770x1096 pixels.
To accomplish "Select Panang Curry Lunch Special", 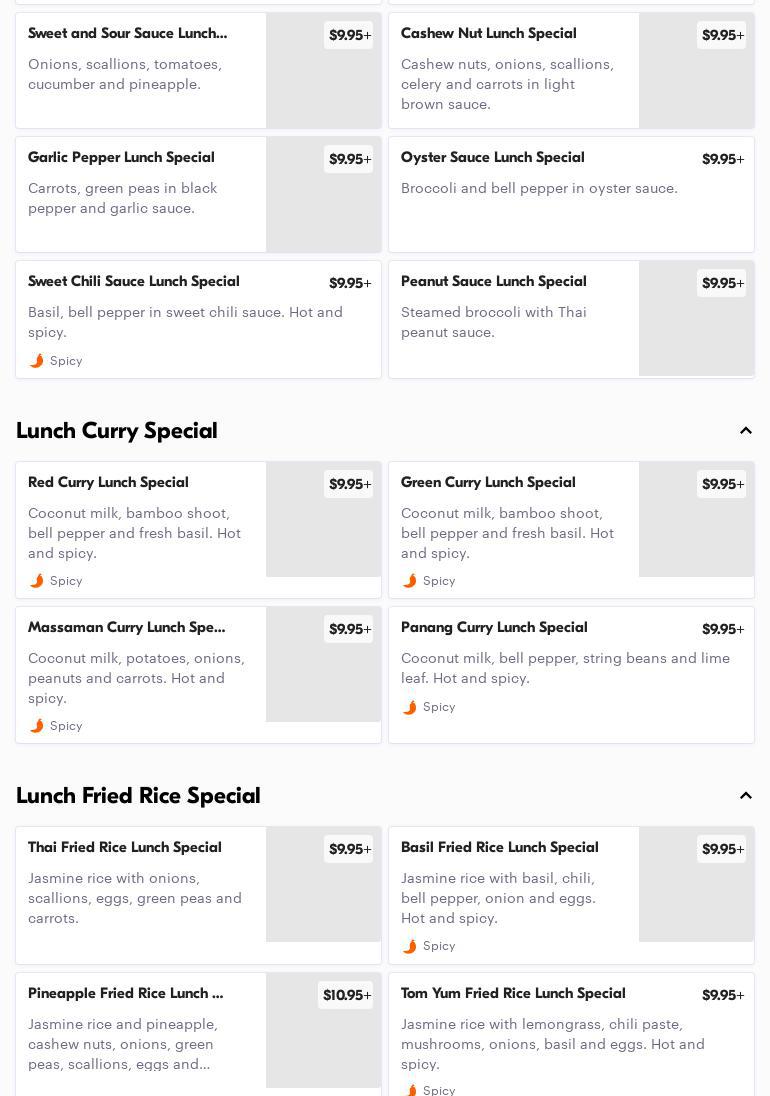I will (494, 628).
